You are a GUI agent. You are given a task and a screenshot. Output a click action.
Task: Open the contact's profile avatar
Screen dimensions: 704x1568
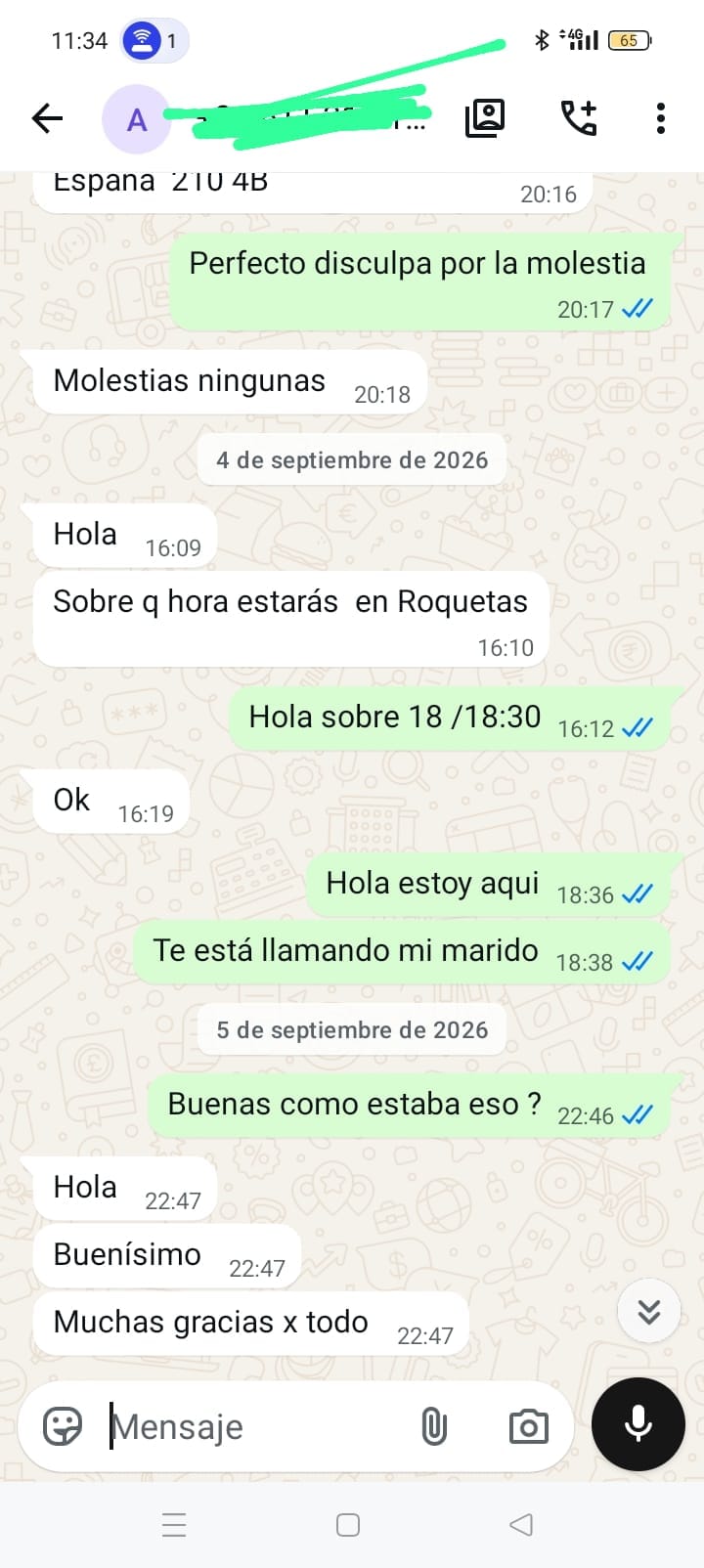137,119
